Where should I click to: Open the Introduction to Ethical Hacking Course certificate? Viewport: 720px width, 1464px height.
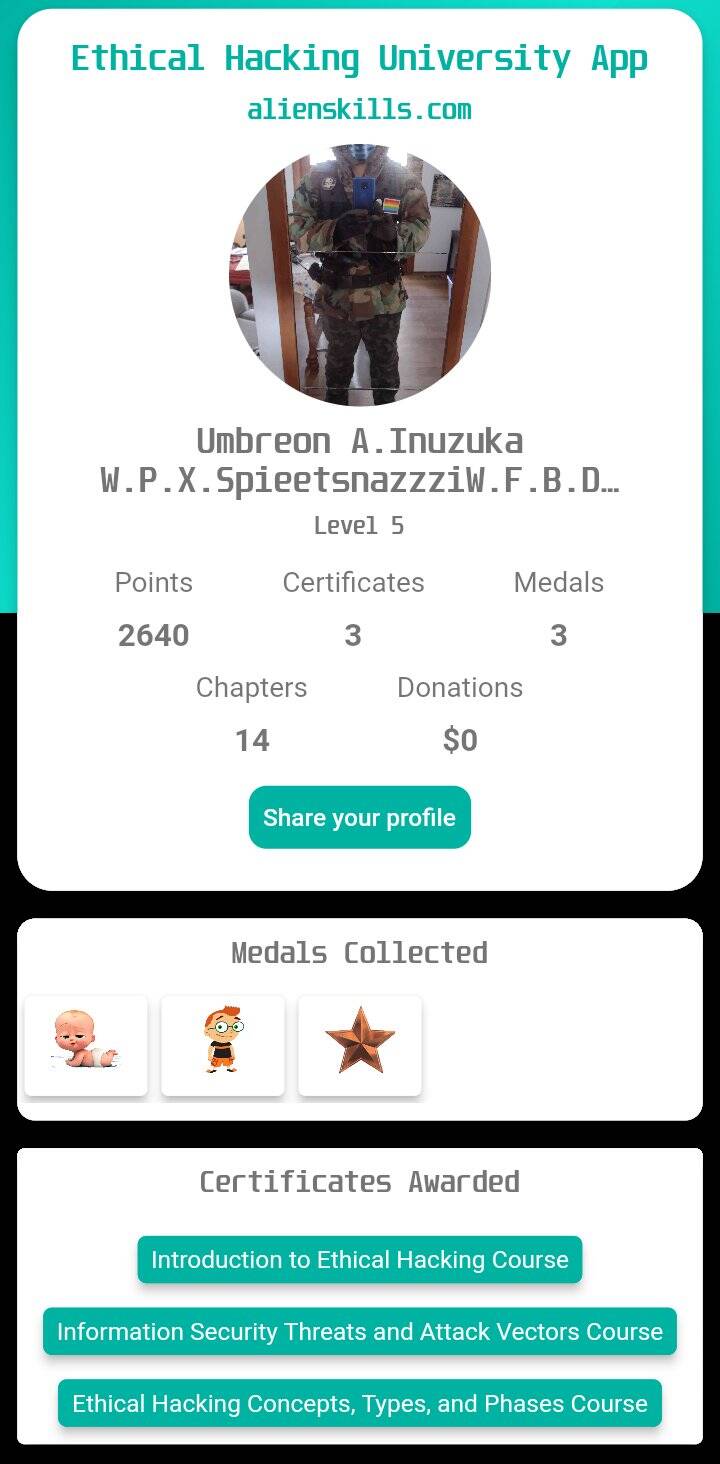[359, 1259]
